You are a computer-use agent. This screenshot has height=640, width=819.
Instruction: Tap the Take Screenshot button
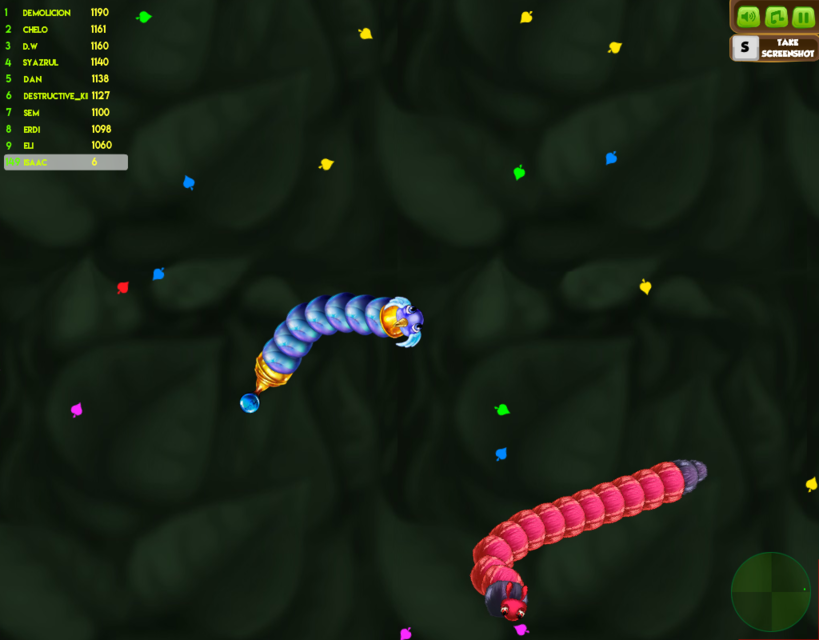click(x=775, y=48)
